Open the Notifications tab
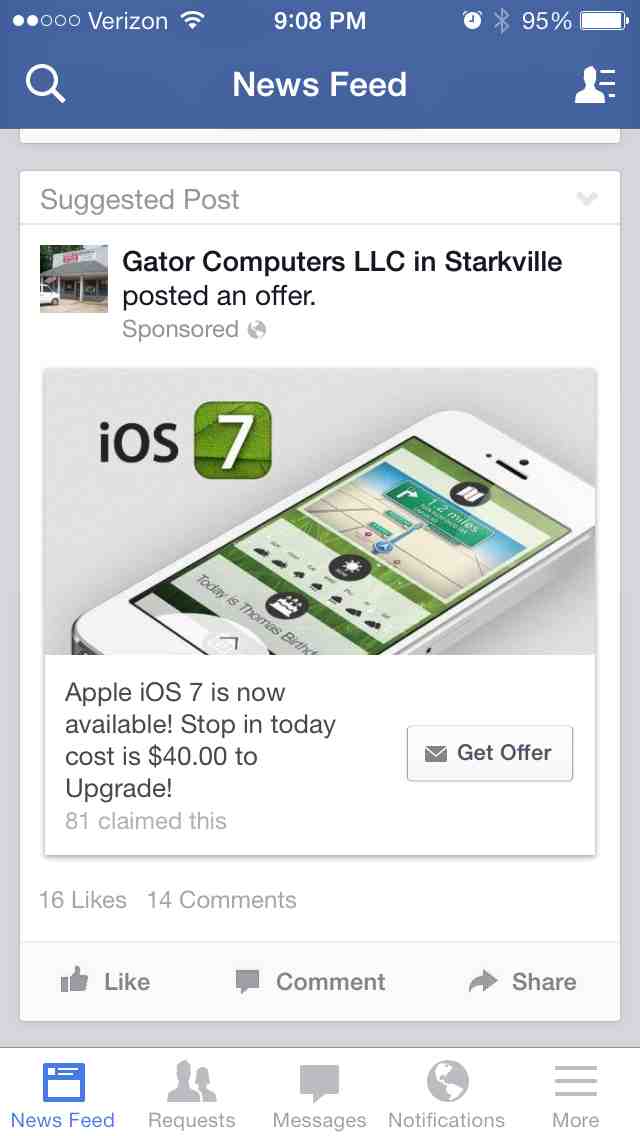The width and height of the screenshot is (640, 1136). 447,1094
